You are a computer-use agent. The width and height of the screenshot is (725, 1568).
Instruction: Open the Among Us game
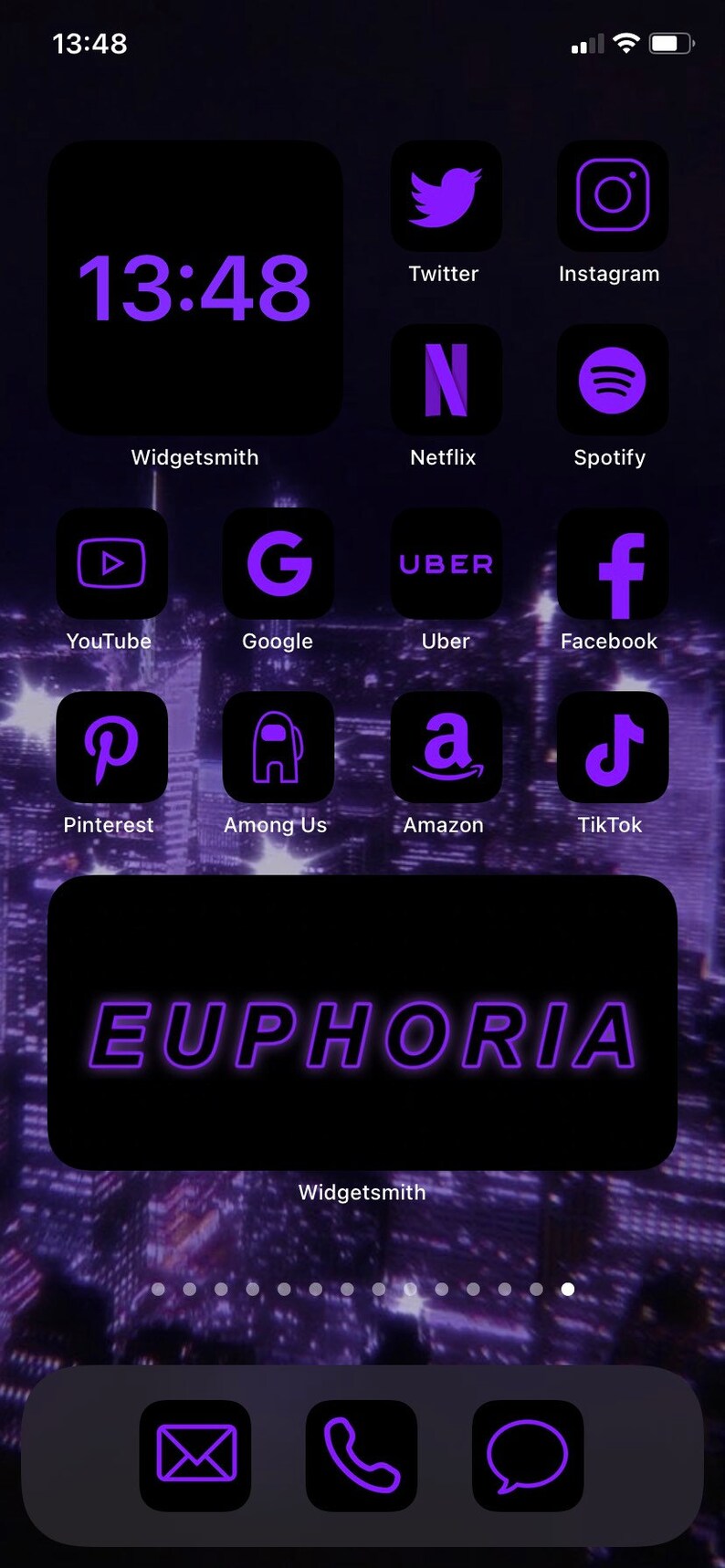(x=278, y=747)
